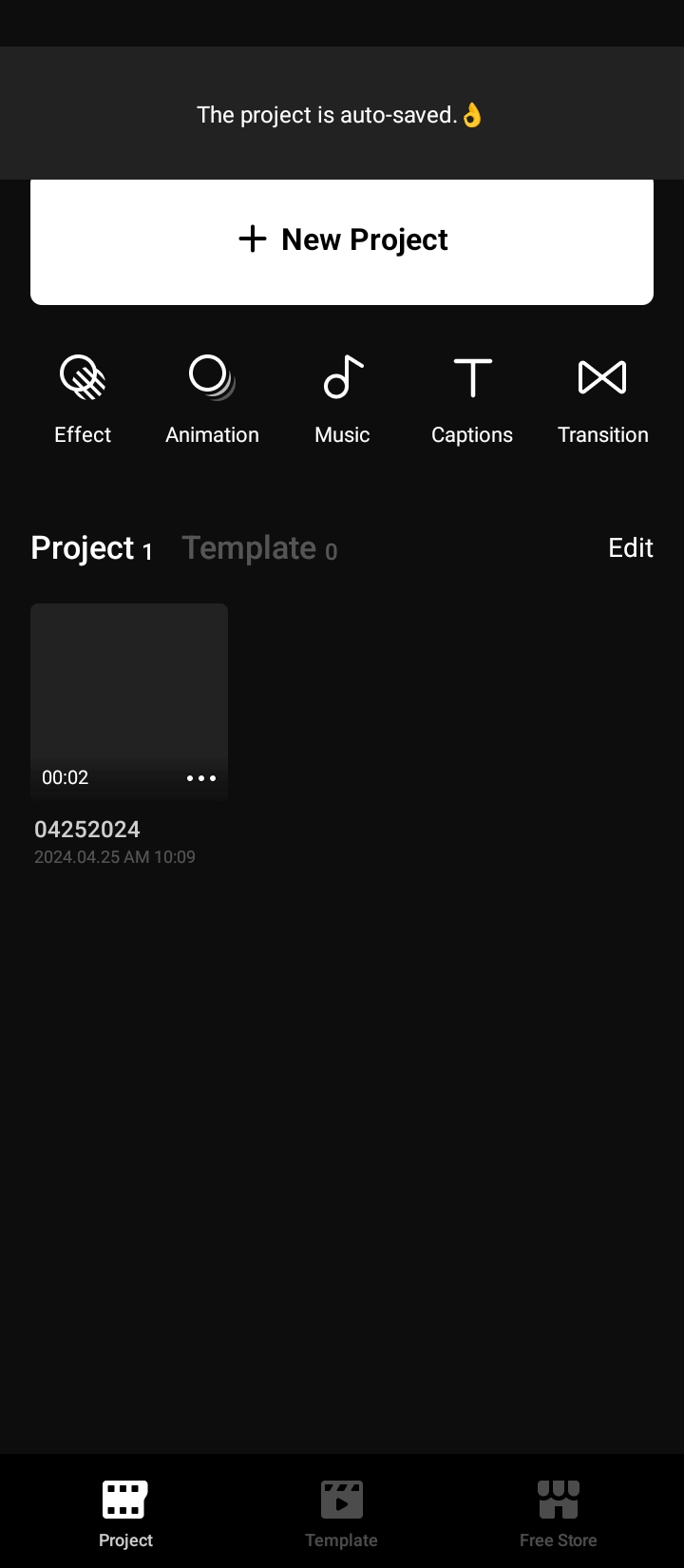Open the three-dot menu on project 04252024
The image size is (684, 1568).
(201, 778)
